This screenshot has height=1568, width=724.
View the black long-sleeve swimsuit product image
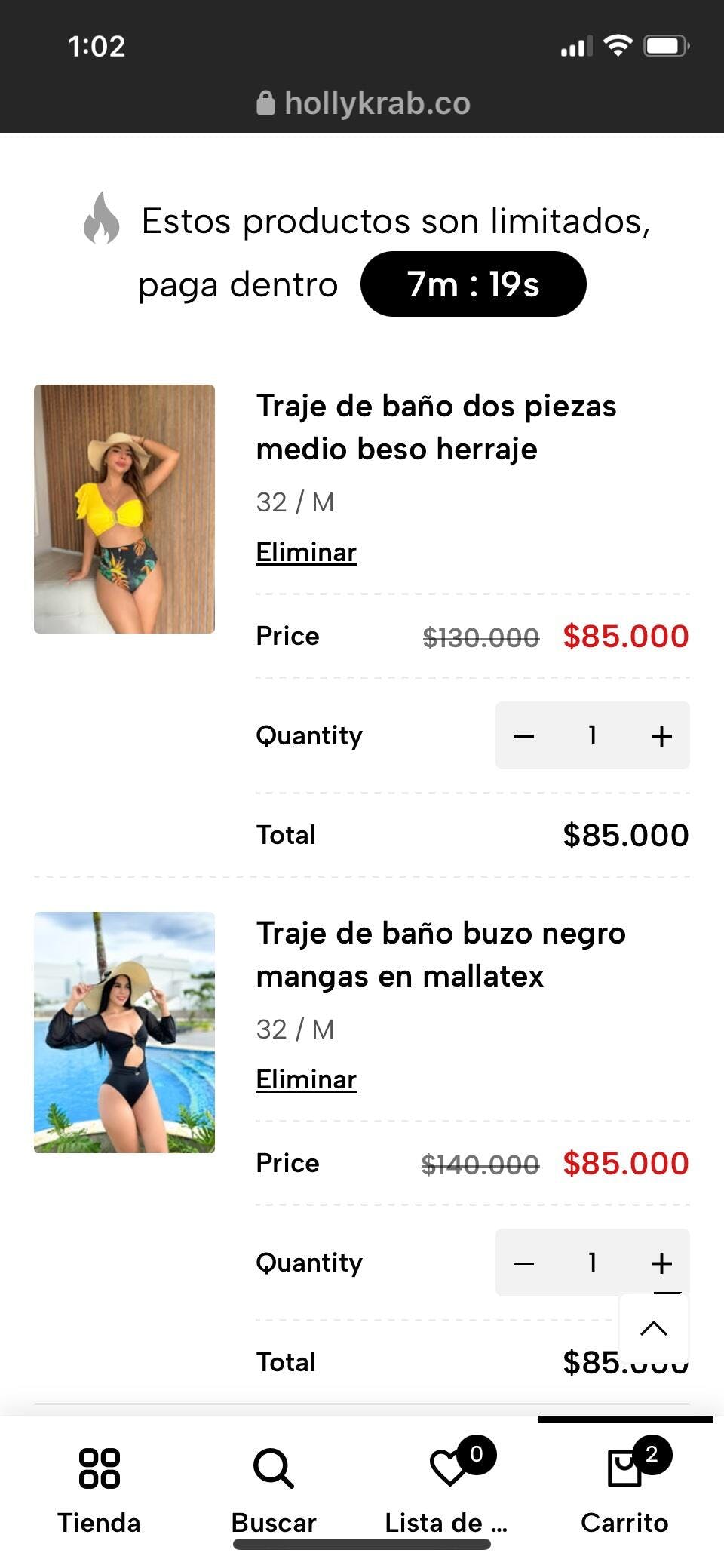(x=124, y=1033)
